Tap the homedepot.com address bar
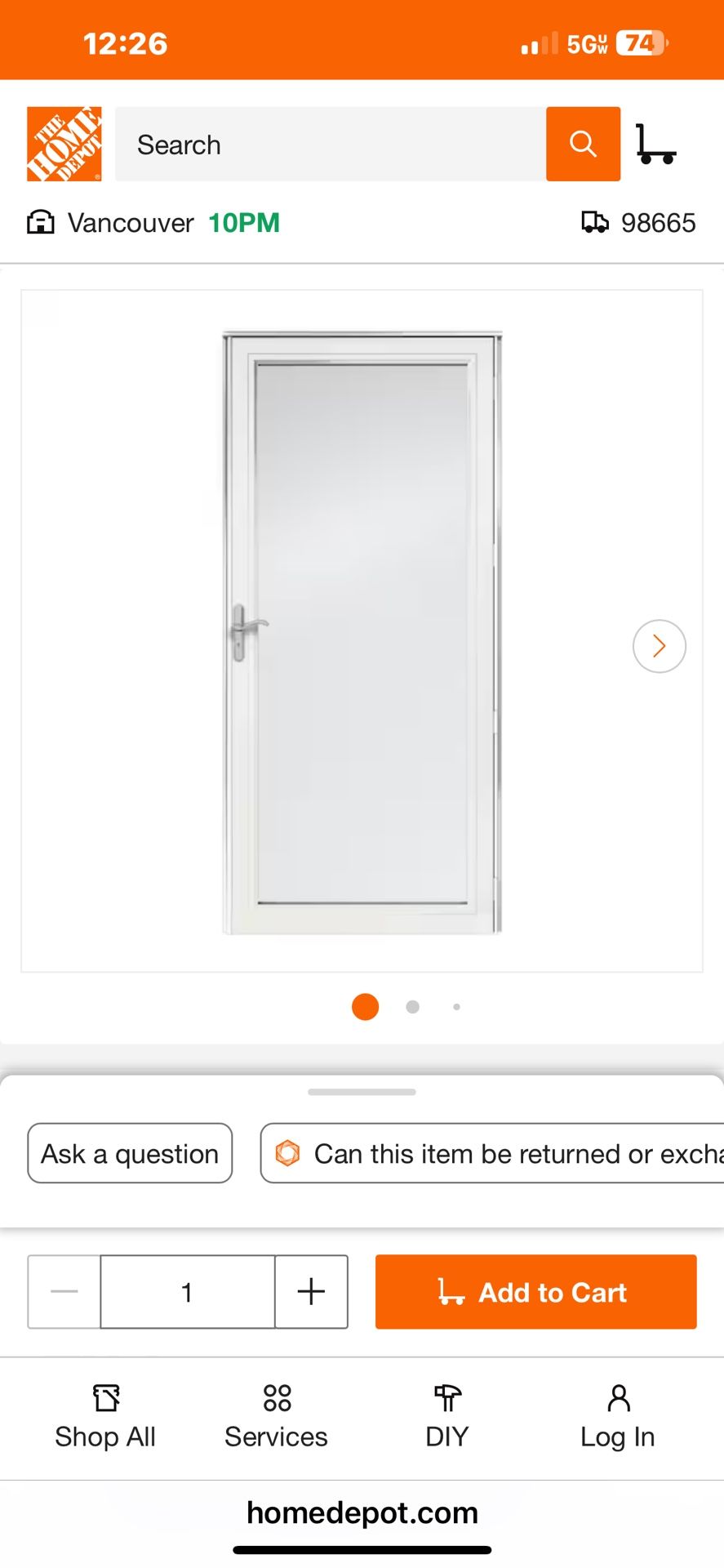The image size is (724, 1568). coord(362,1513)
